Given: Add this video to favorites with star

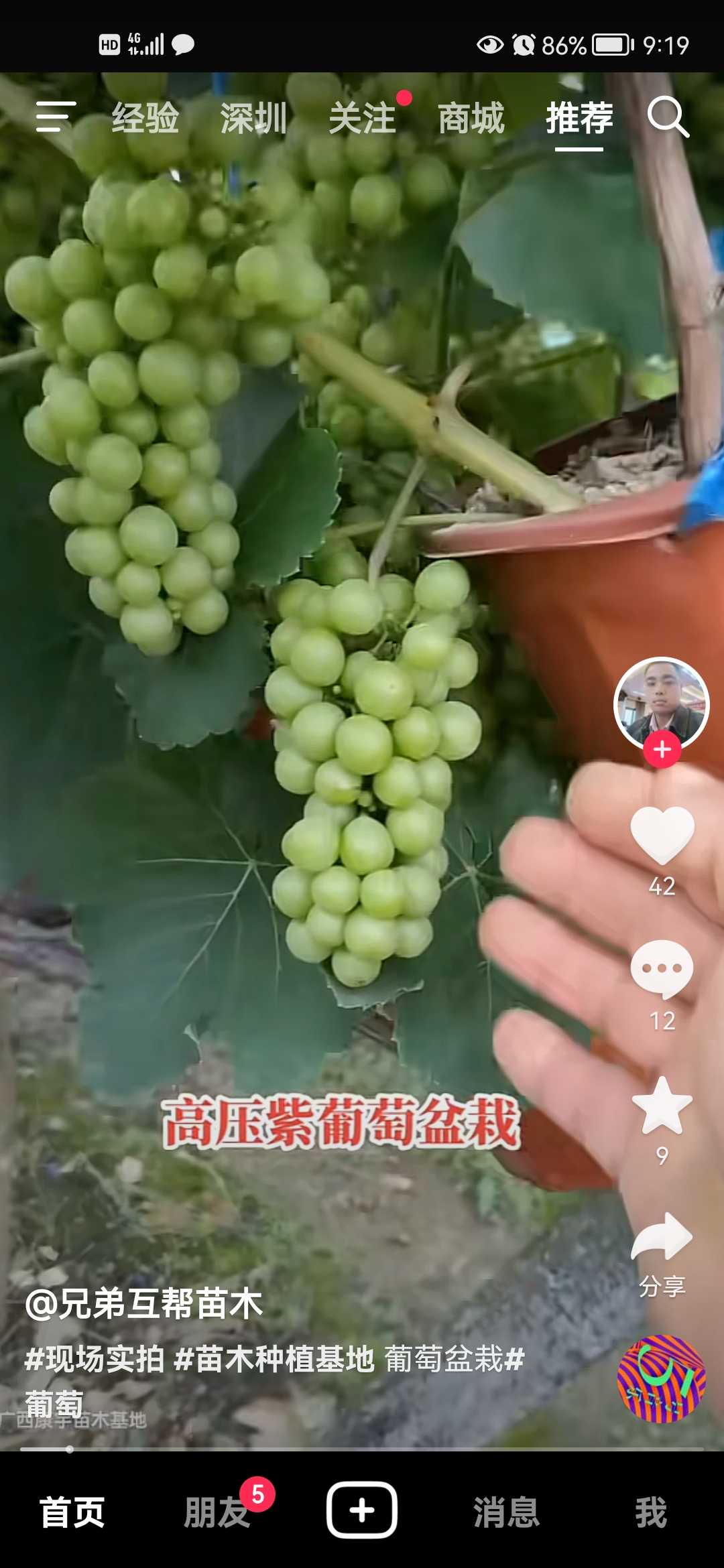Looking at the screenshot, I should tap(662, 1106).
